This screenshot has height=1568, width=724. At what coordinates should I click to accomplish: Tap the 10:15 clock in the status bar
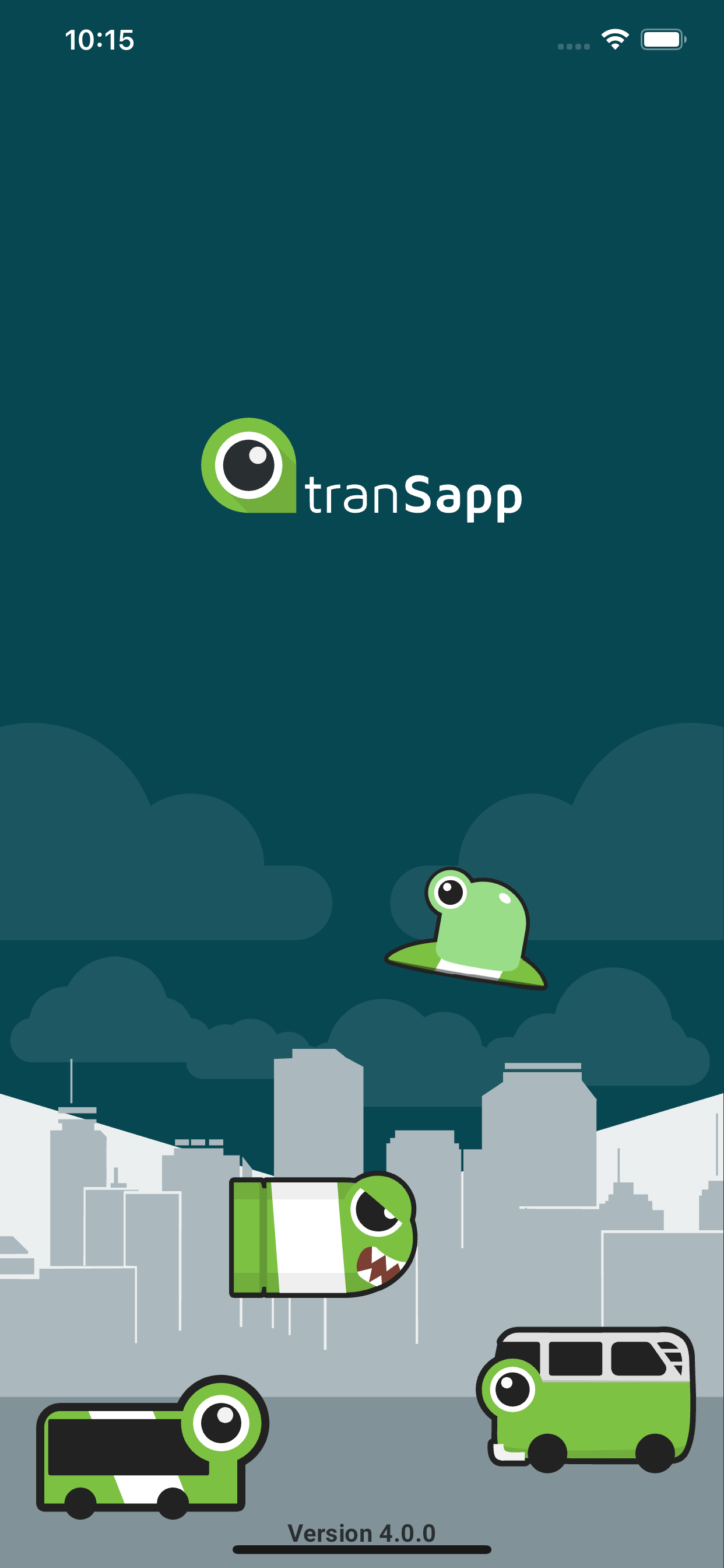coord(99,41)
